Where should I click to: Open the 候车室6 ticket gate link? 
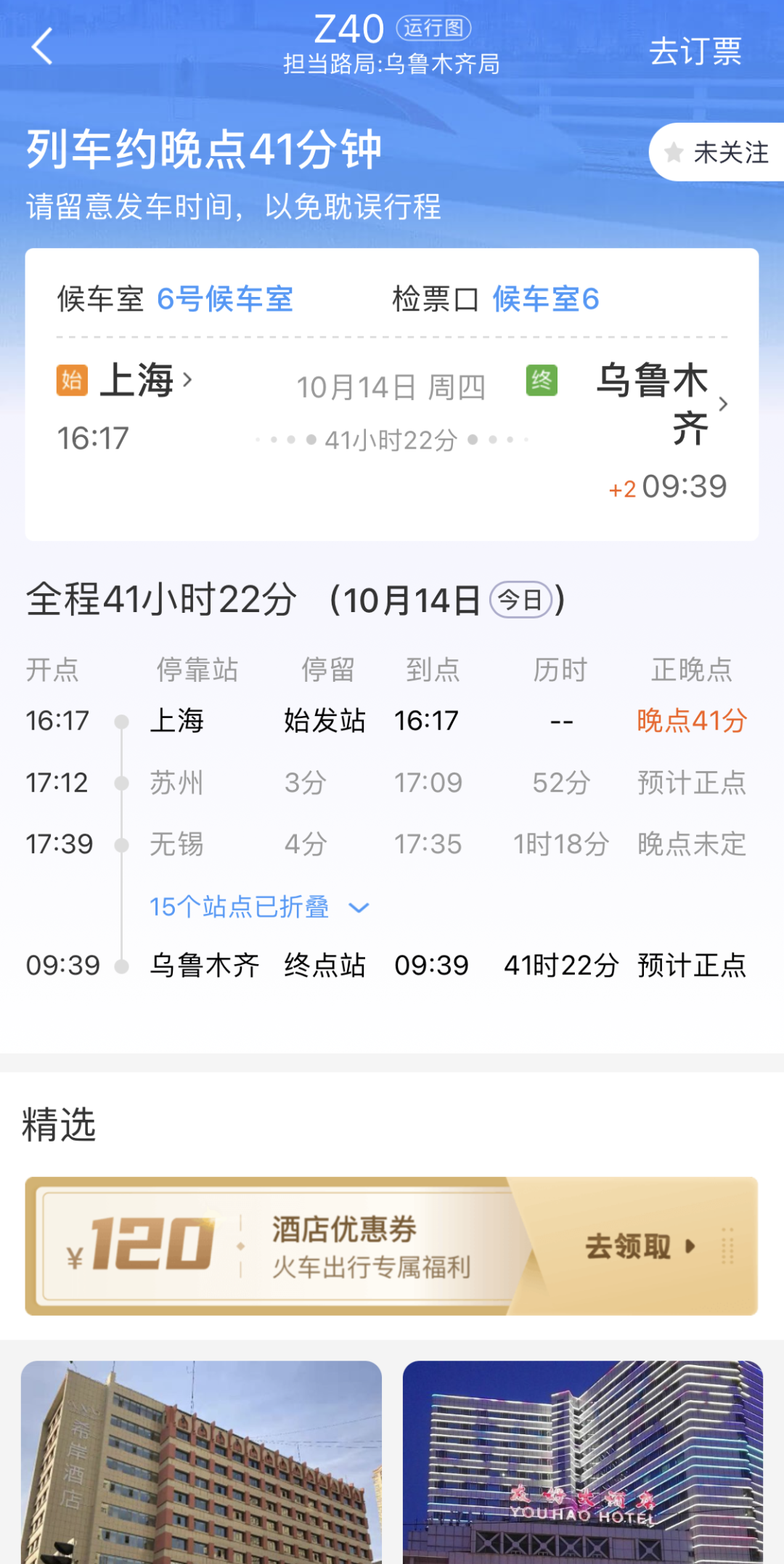[545, 299]
